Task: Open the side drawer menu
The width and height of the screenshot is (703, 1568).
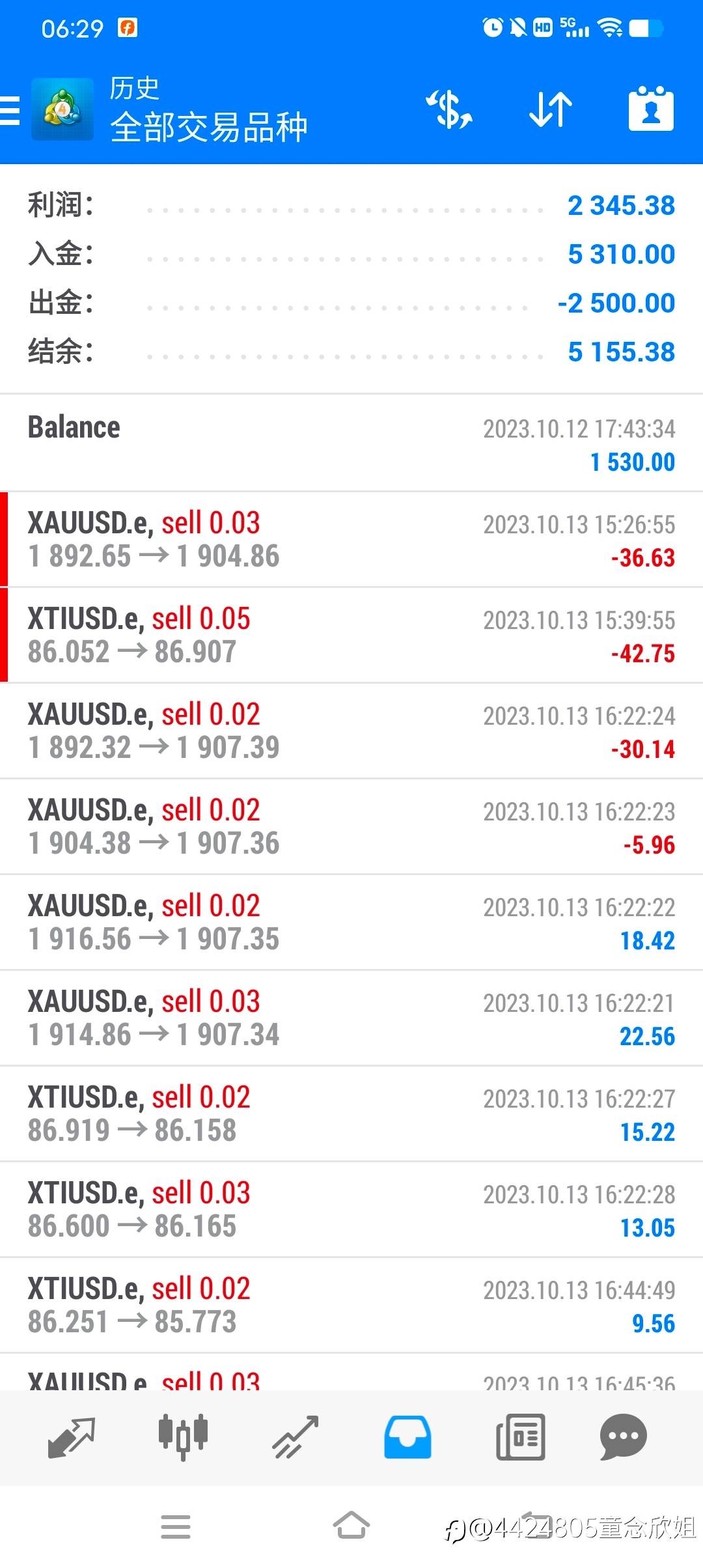Action: pos(10,110)
